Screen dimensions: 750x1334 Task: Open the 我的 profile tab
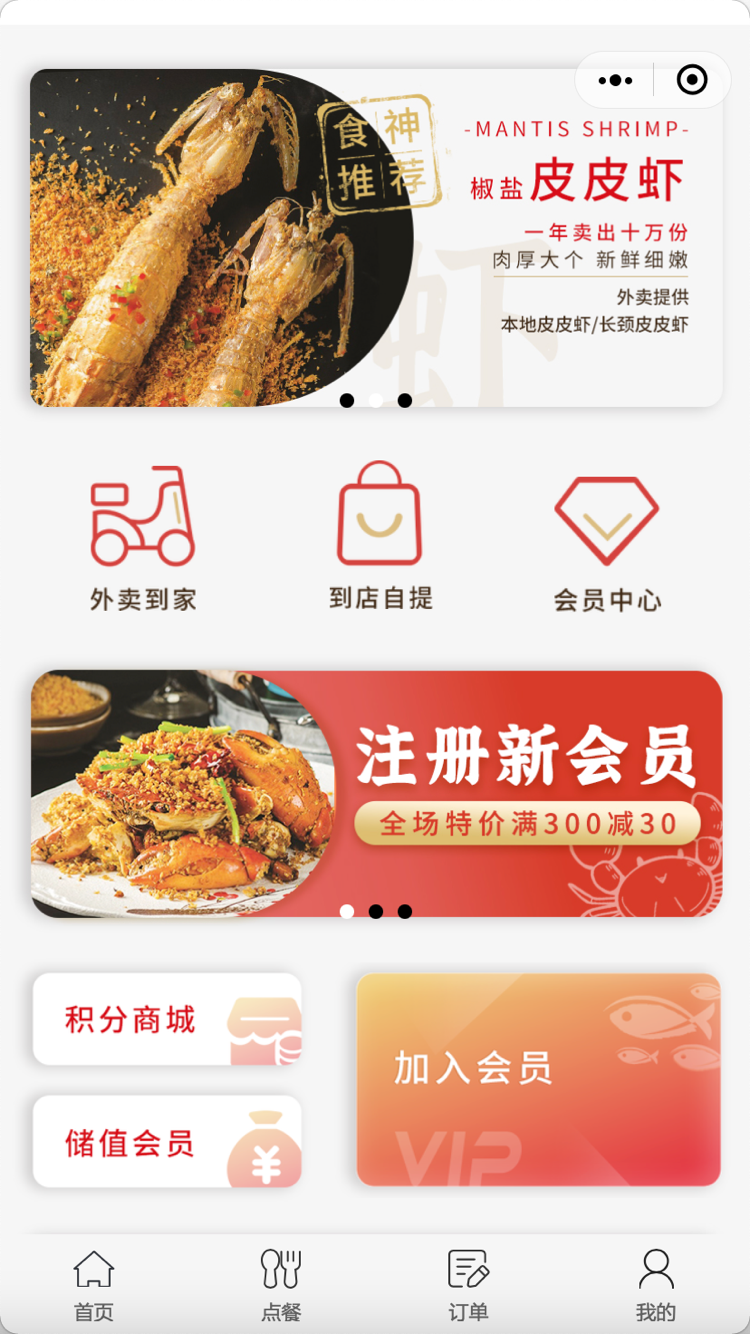656,1285
